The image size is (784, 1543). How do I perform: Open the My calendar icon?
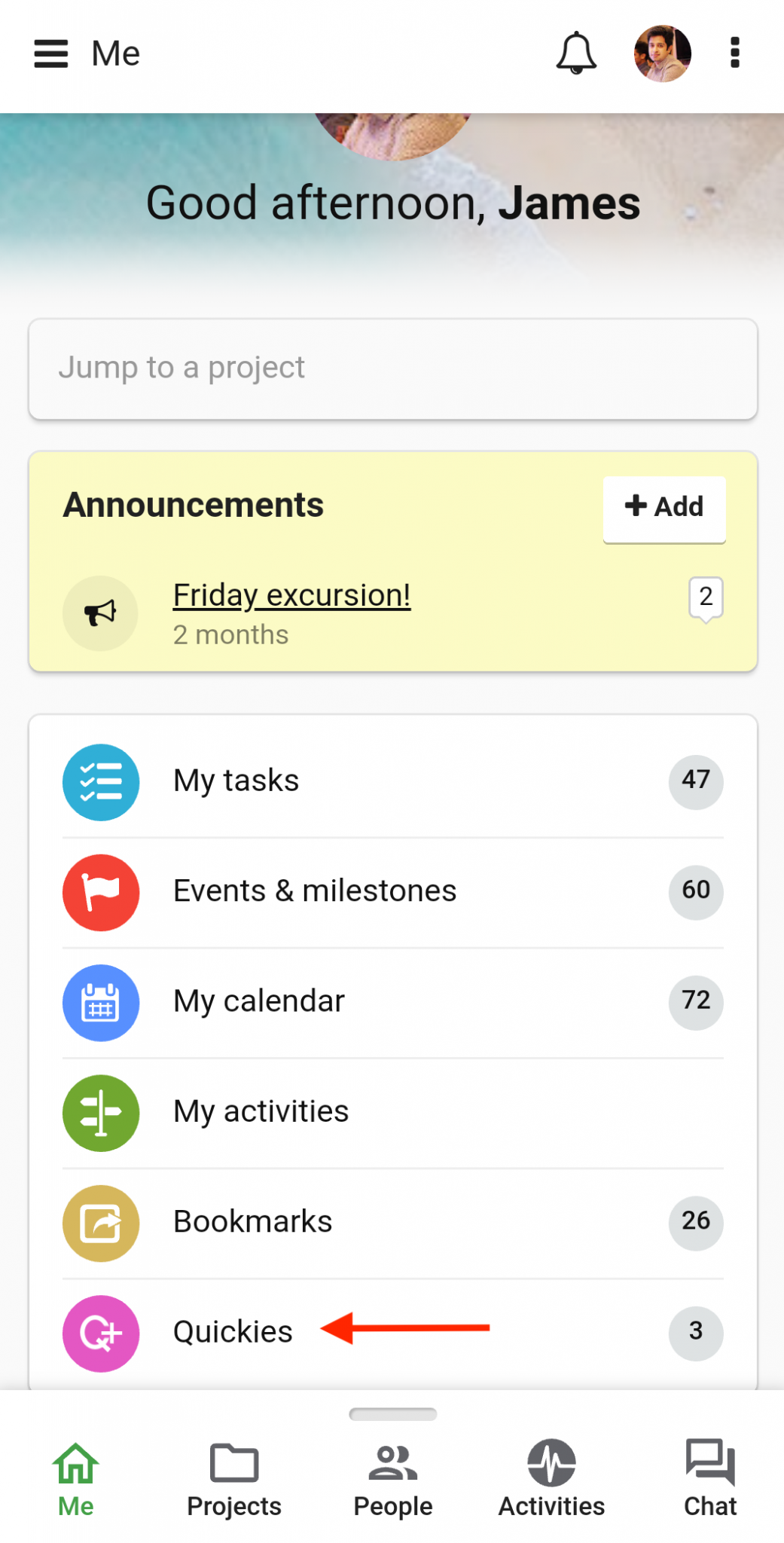[101, 1003]
